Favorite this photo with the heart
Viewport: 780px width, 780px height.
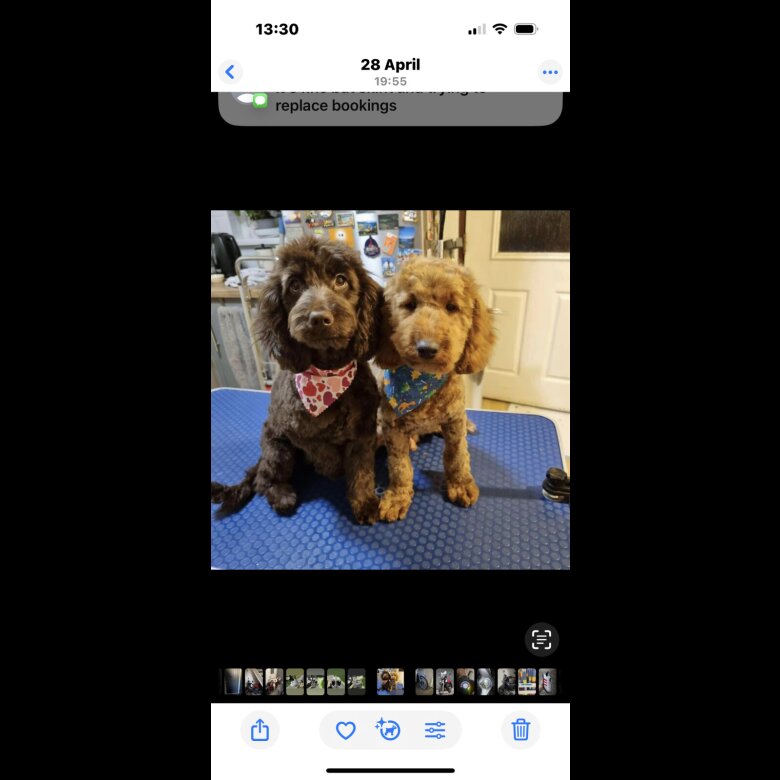click(345, 730)
